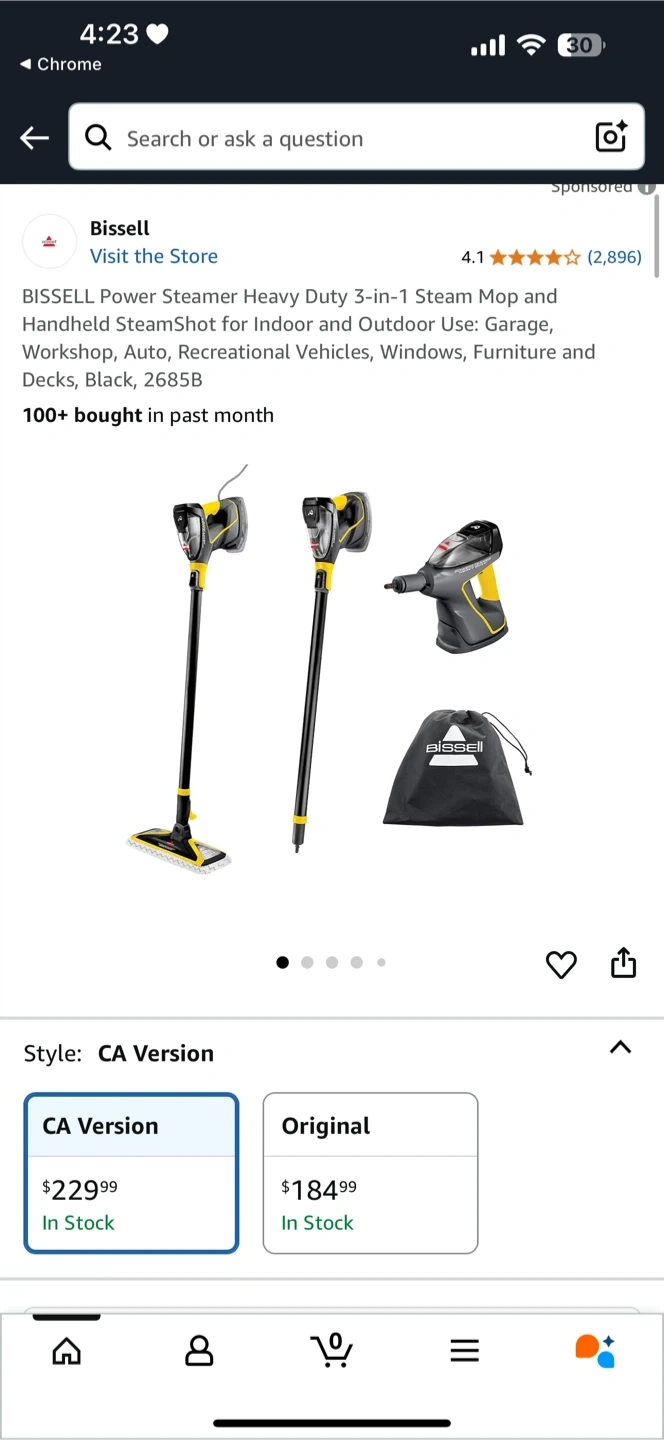Image resolution: width=664 pixels, height=1440 pixels.
Task: Open the Rufus AI assistant
Action: point(595,1350)
